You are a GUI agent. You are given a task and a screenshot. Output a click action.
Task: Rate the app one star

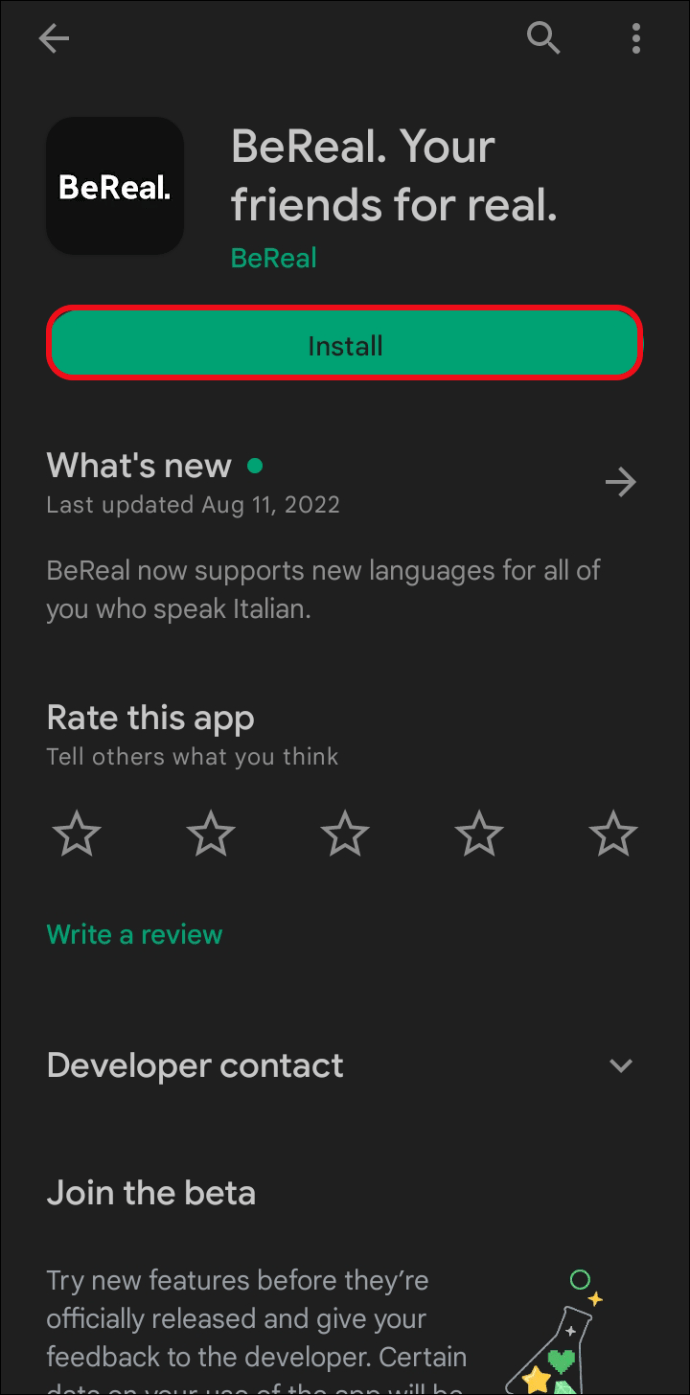point(77,833)
